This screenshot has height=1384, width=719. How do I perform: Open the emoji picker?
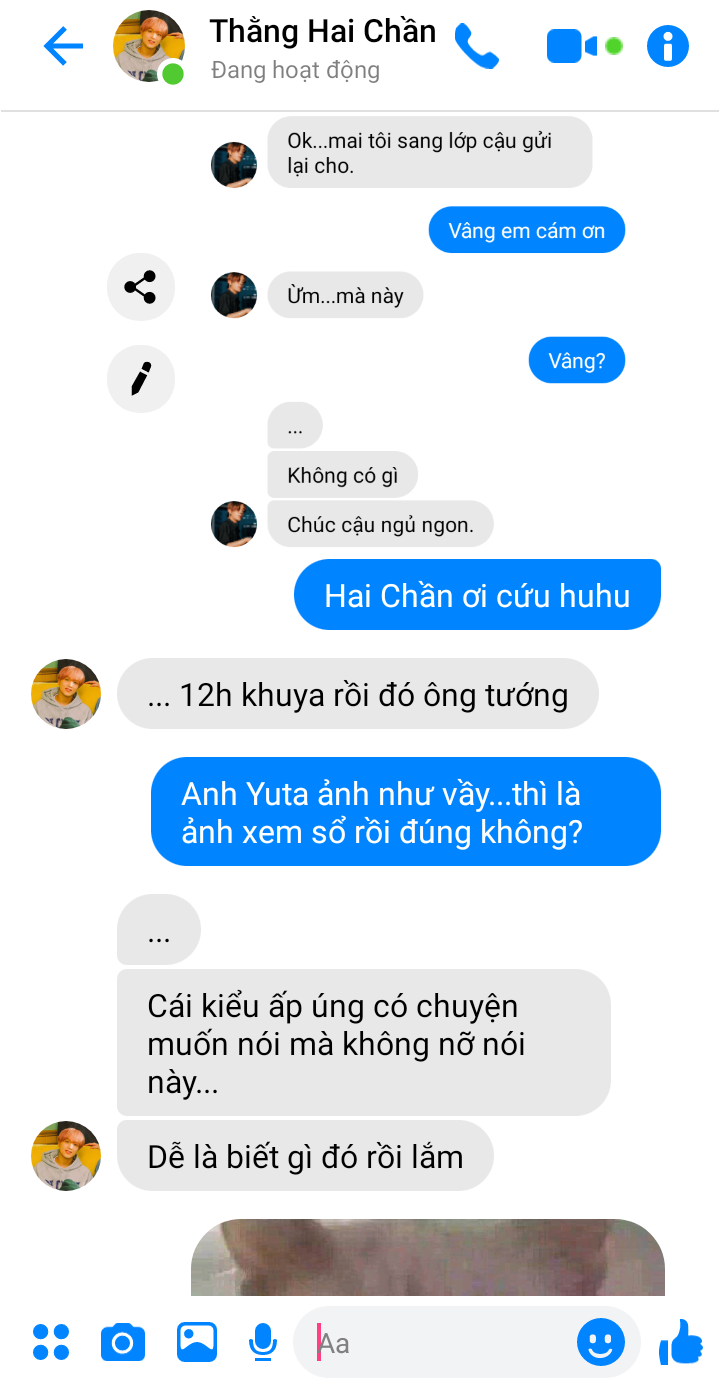coord(601,1342)
